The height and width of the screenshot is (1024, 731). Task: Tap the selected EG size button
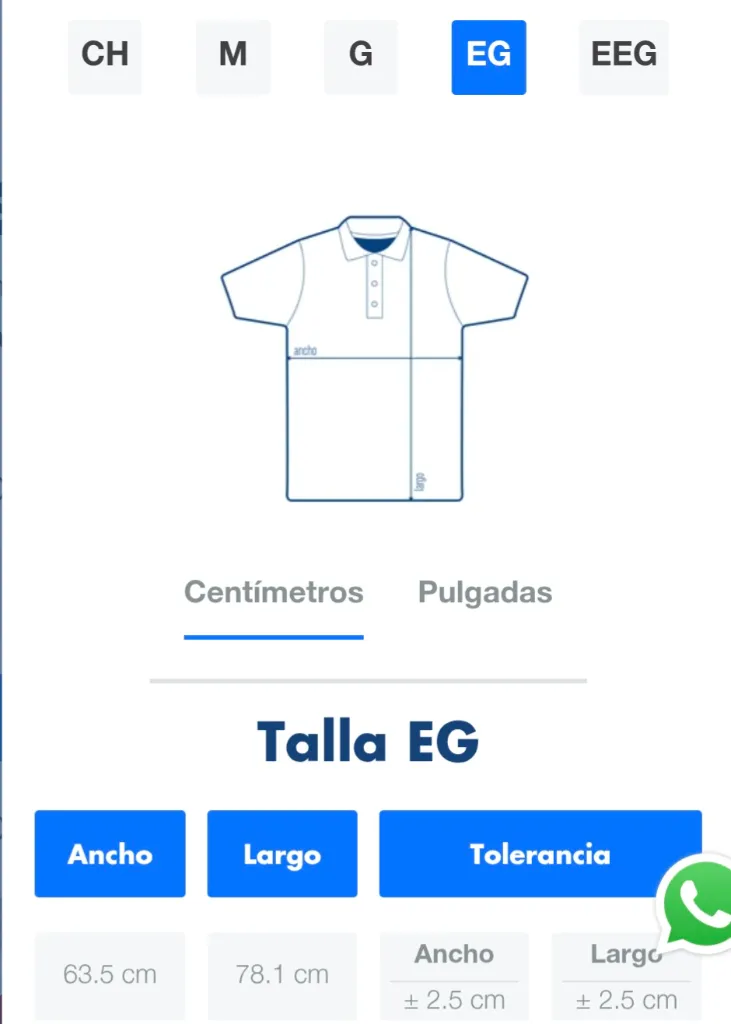489,57
